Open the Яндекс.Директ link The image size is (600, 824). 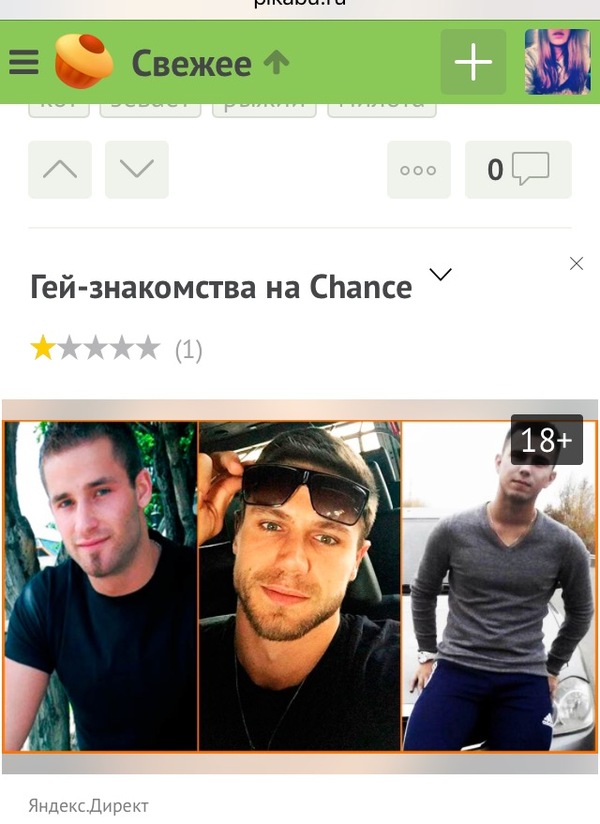[88, 806]
